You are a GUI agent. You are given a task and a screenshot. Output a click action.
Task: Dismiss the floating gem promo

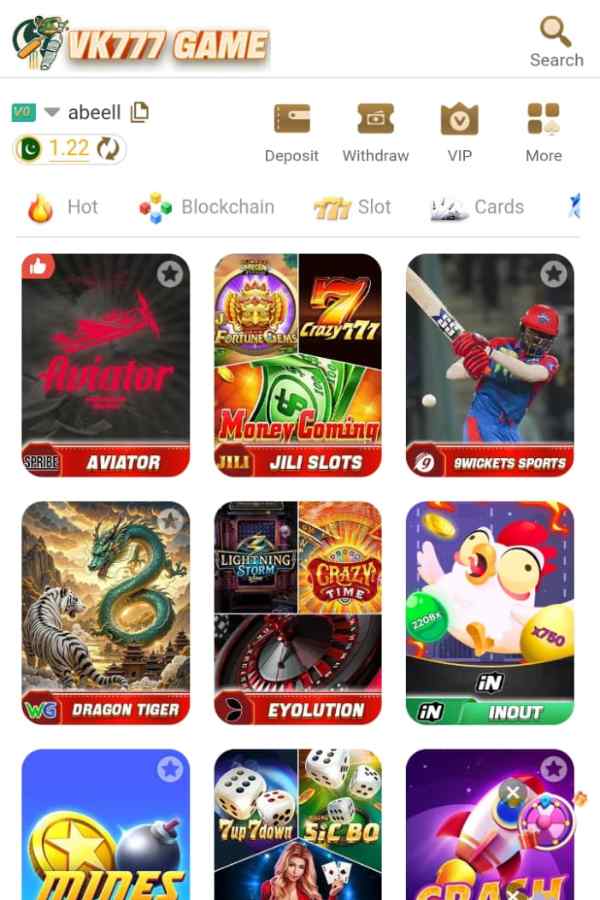(x=512, y=793)
